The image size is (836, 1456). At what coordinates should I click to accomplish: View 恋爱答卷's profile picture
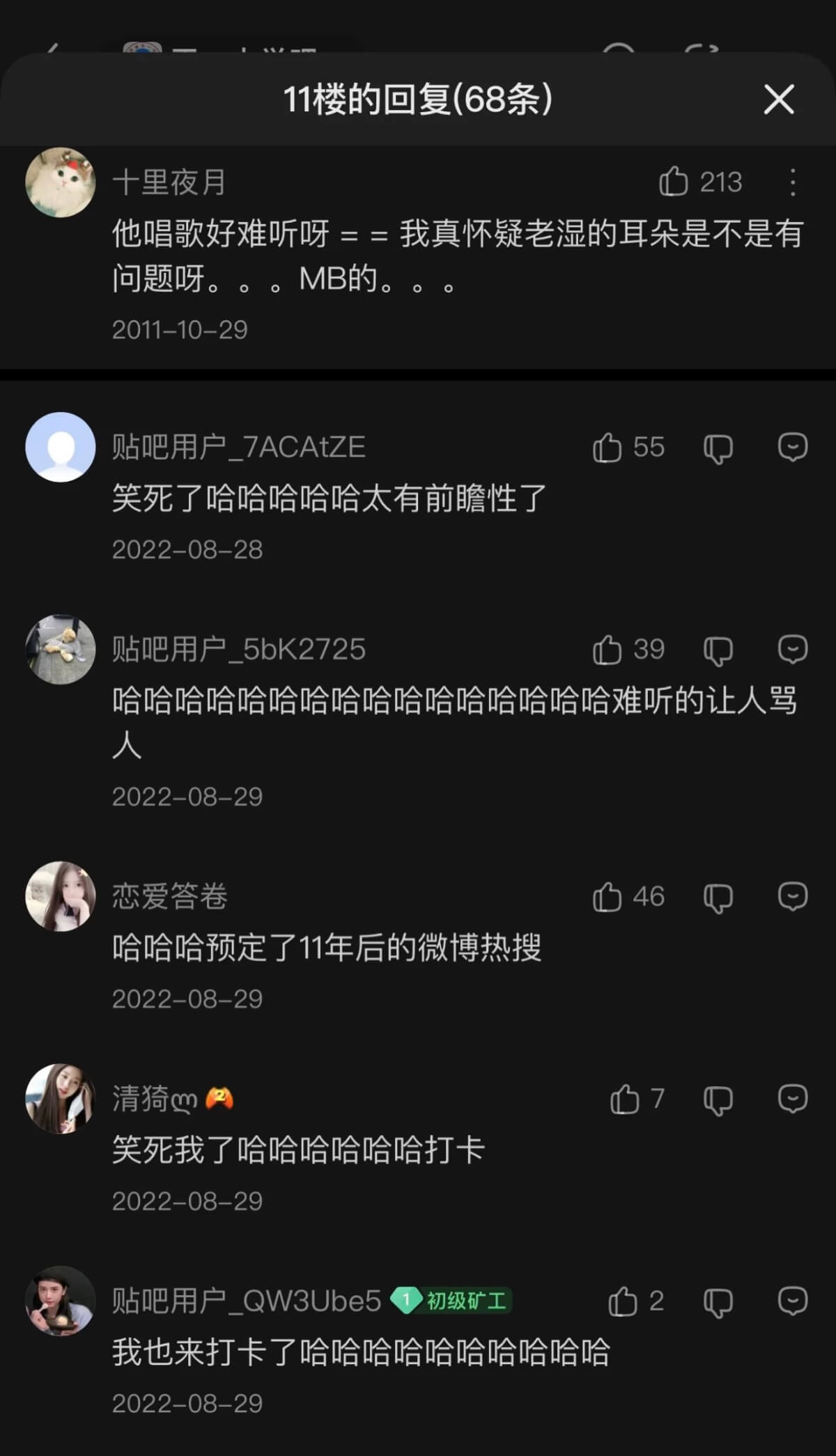click(61, 896)
